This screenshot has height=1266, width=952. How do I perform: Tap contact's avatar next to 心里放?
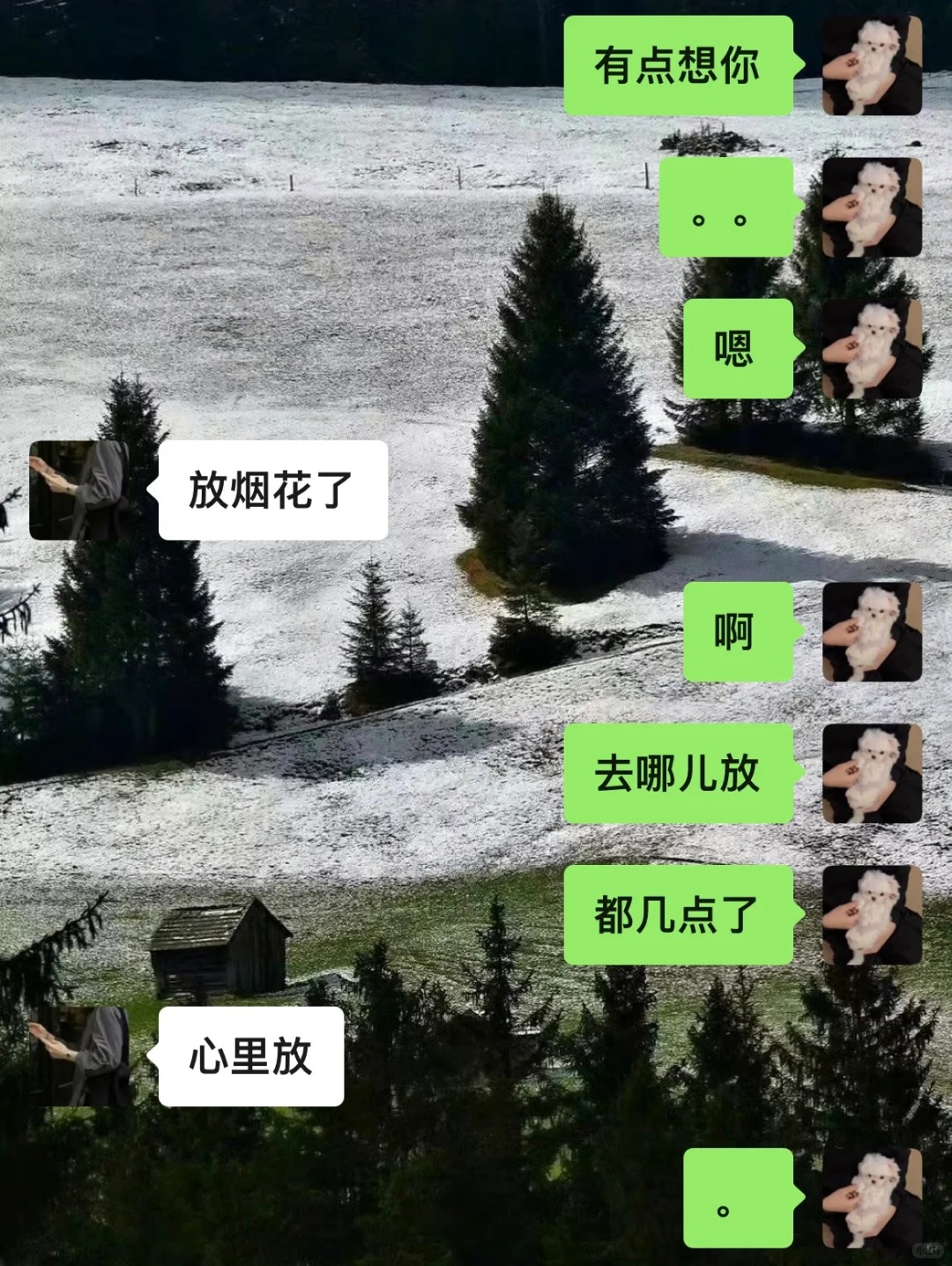pos(79,1056)
